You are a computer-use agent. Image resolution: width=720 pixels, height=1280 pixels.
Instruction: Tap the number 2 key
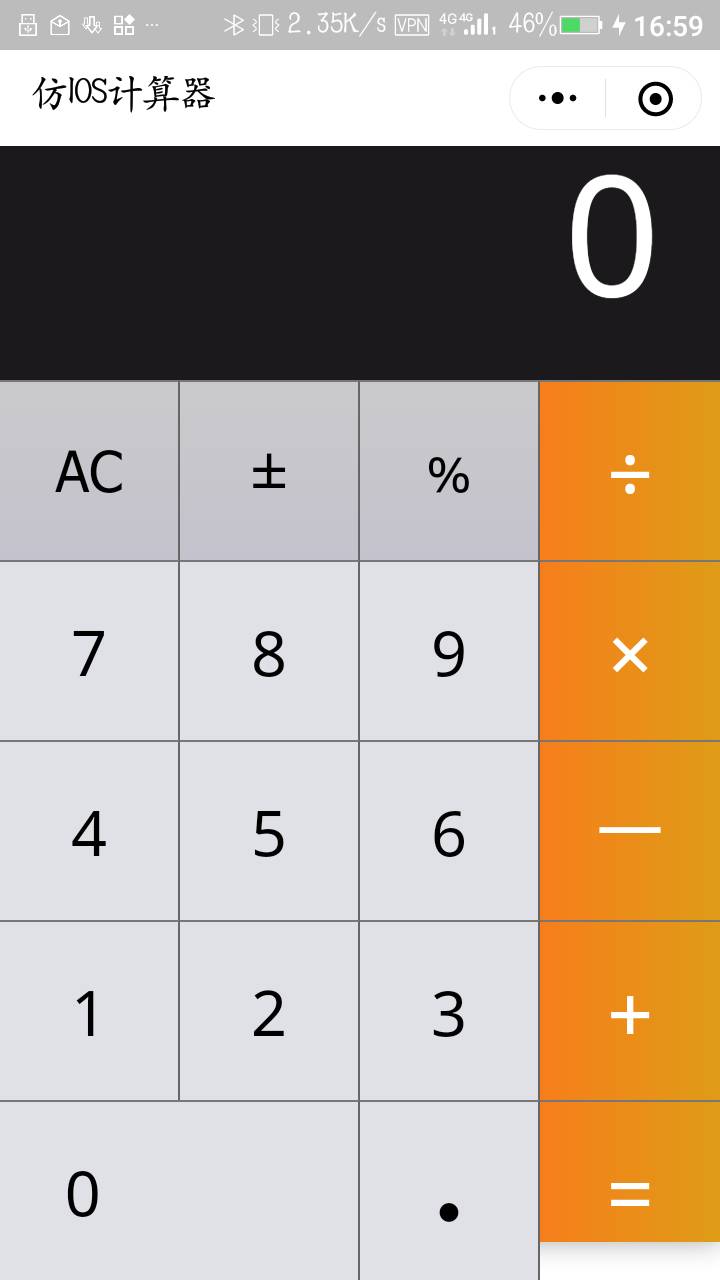[269, 1011]
